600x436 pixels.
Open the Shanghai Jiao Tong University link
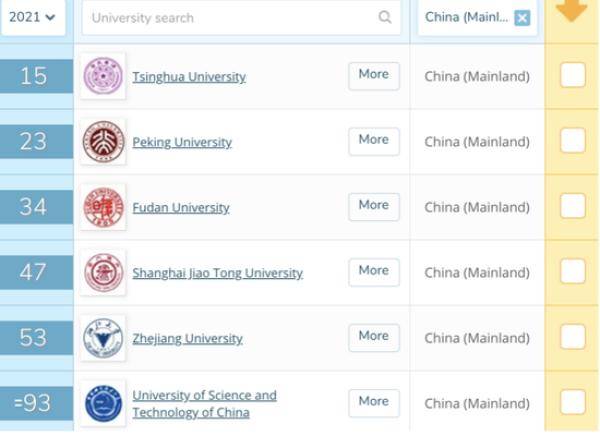pos(217,273)
